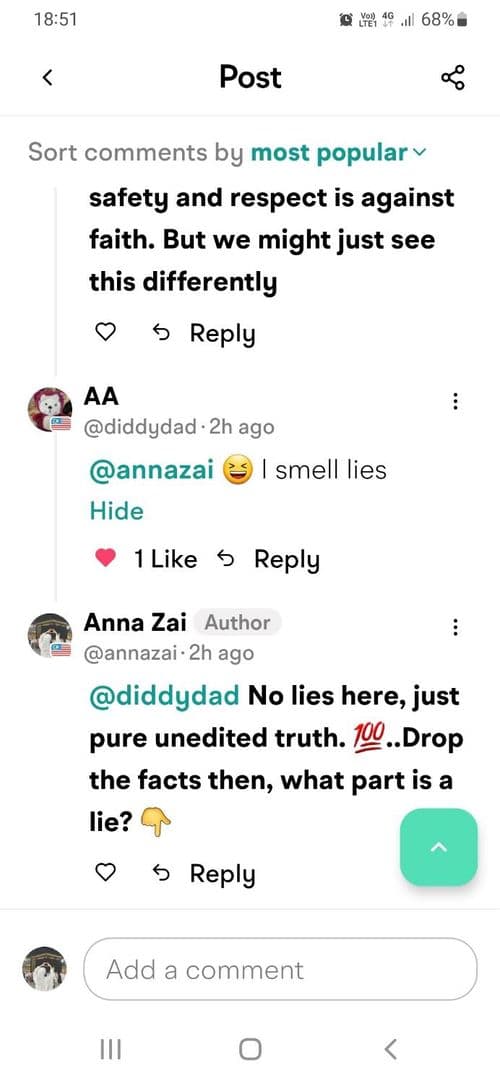Like the comment ending 'this differently'
The width and height of the screenshot is (500, 1084).
104,334
